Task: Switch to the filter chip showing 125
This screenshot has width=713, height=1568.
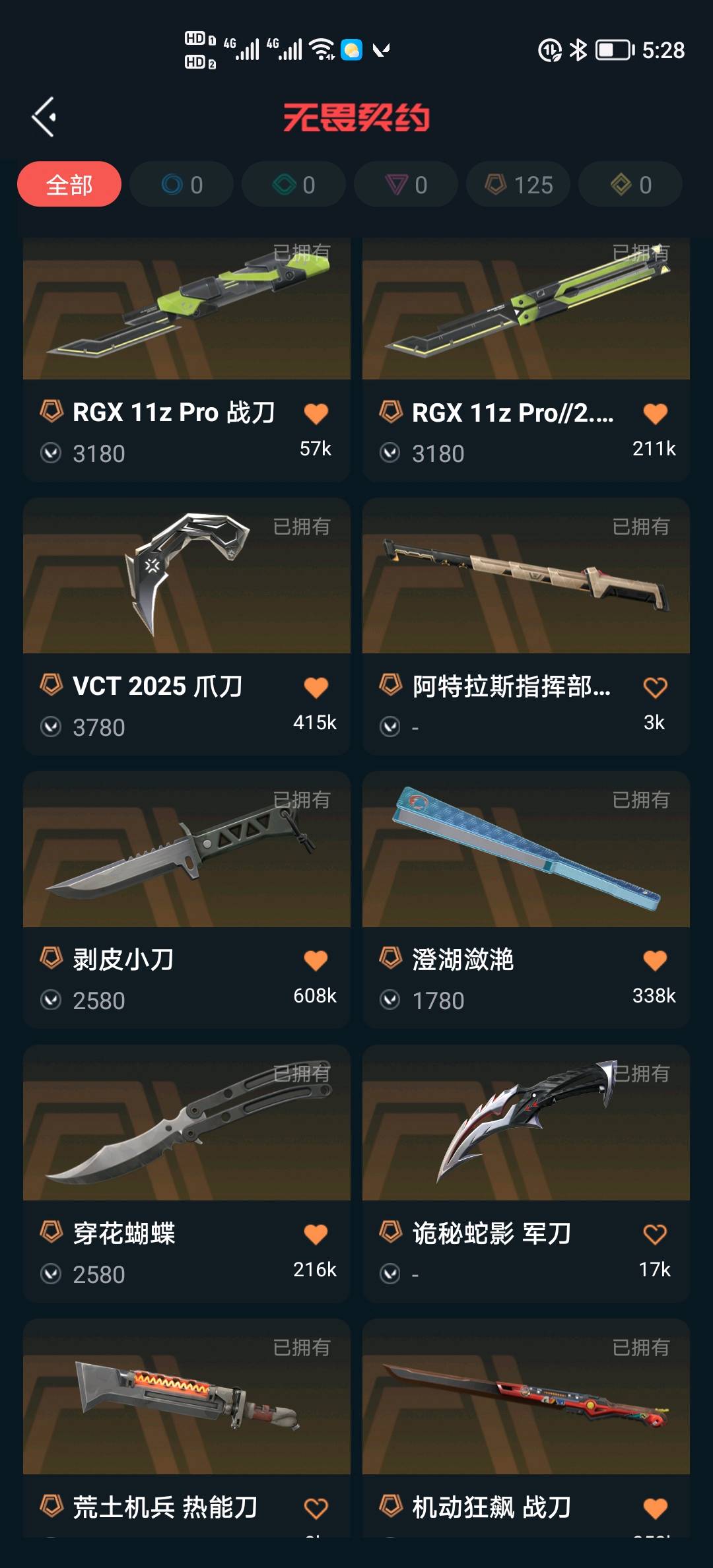Action: tap(519, 185)
